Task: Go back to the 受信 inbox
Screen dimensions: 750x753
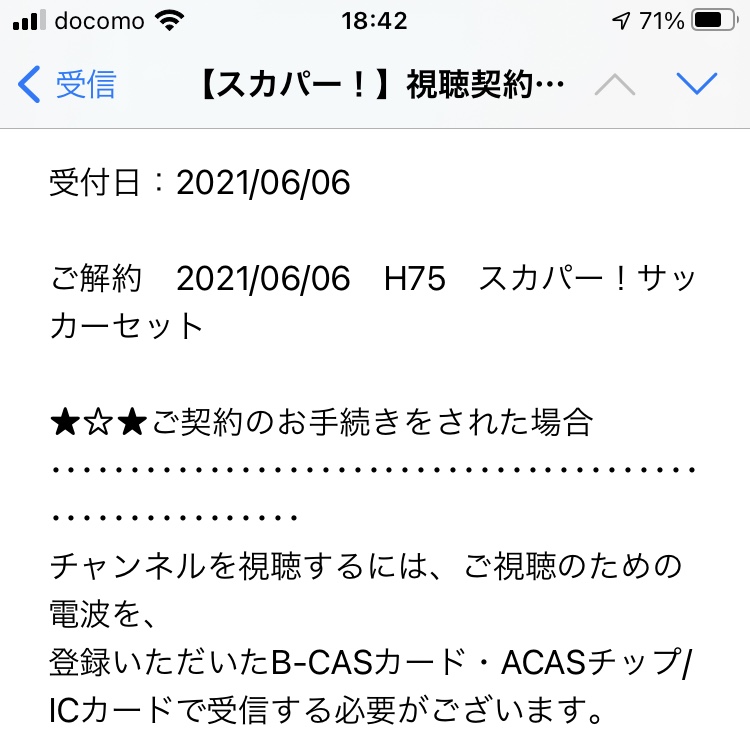Action: click(68, 85)
